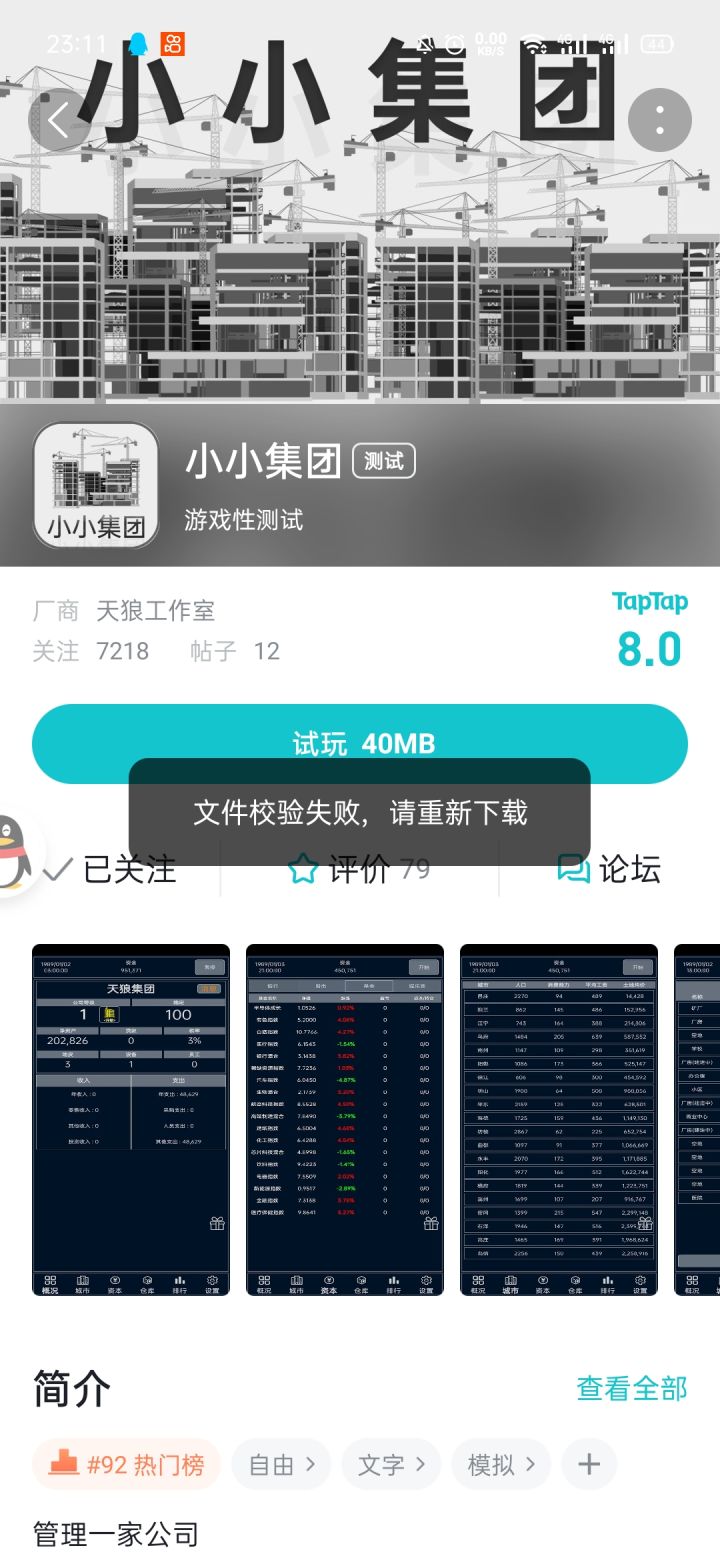Switch to the 评价 section

point(358,870)
